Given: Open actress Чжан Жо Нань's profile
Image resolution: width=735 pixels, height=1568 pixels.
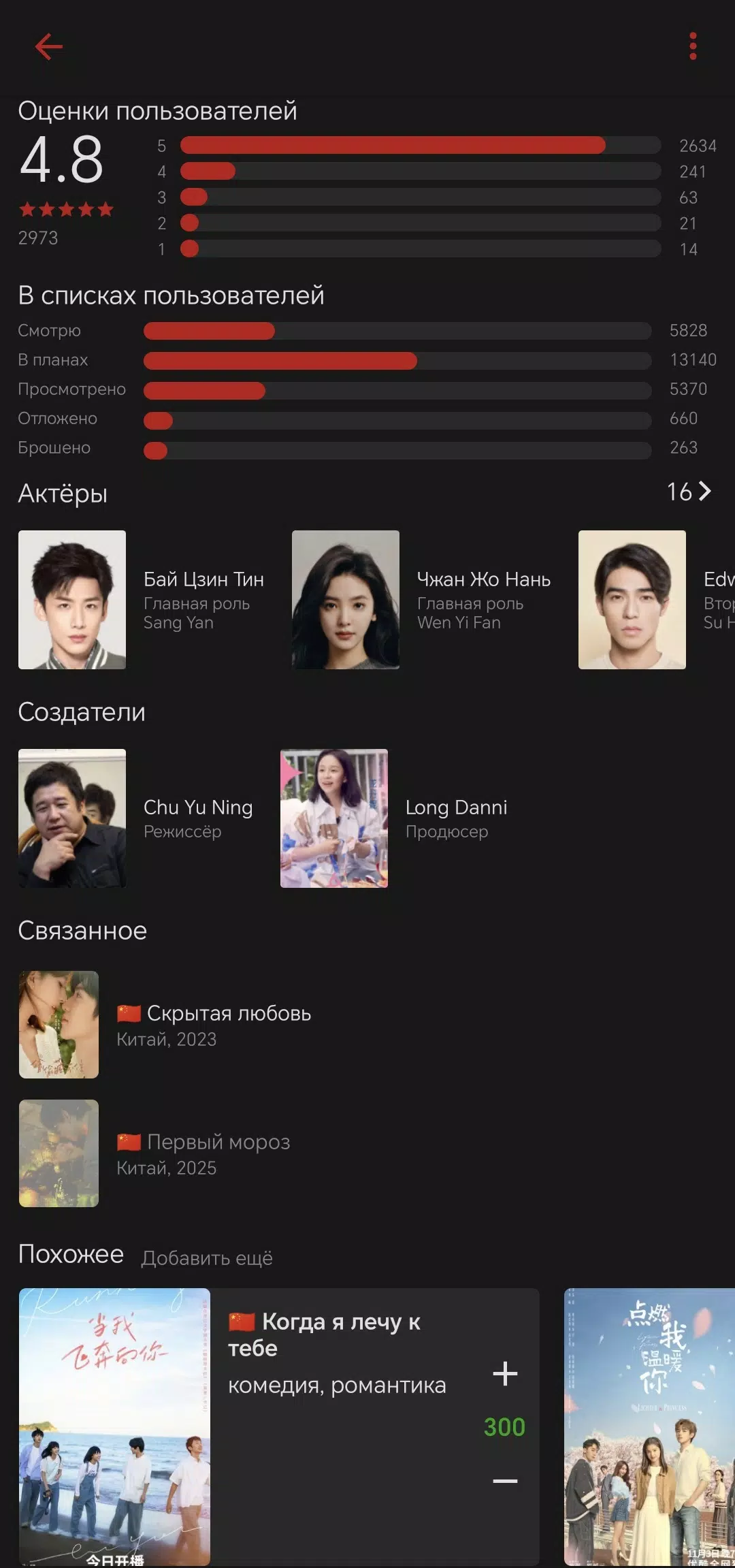Looking at the screenshot, I should (x=422, y=600).
